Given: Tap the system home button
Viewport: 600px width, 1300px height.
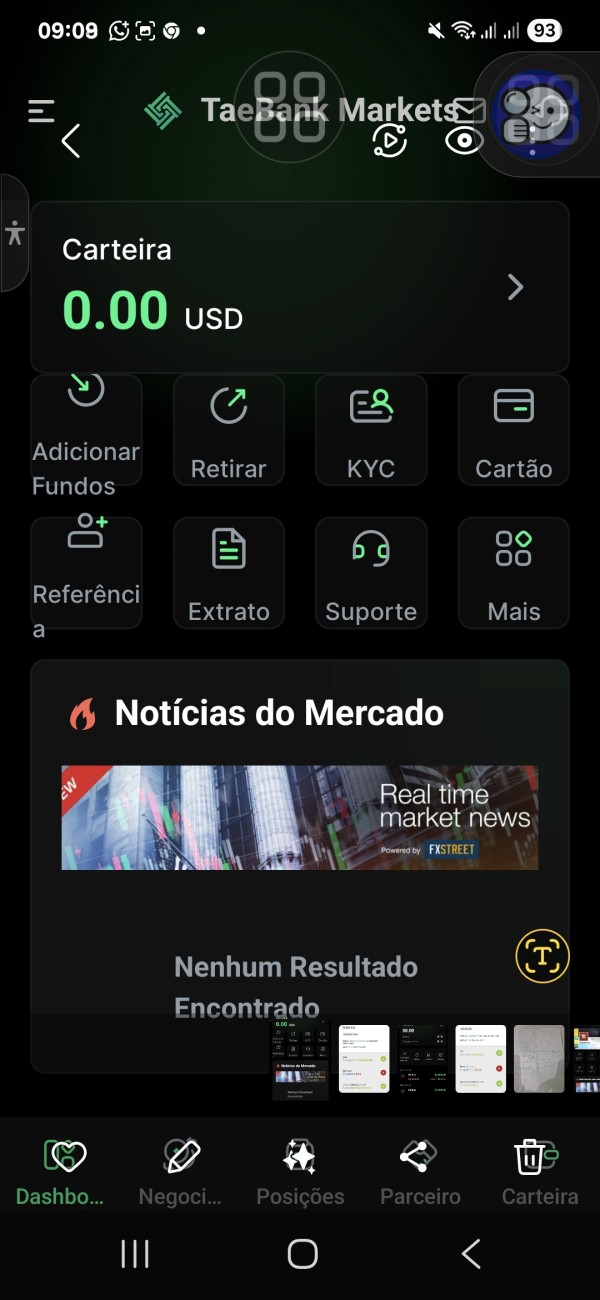Looking at the screenshot, I should [302, 1253].
